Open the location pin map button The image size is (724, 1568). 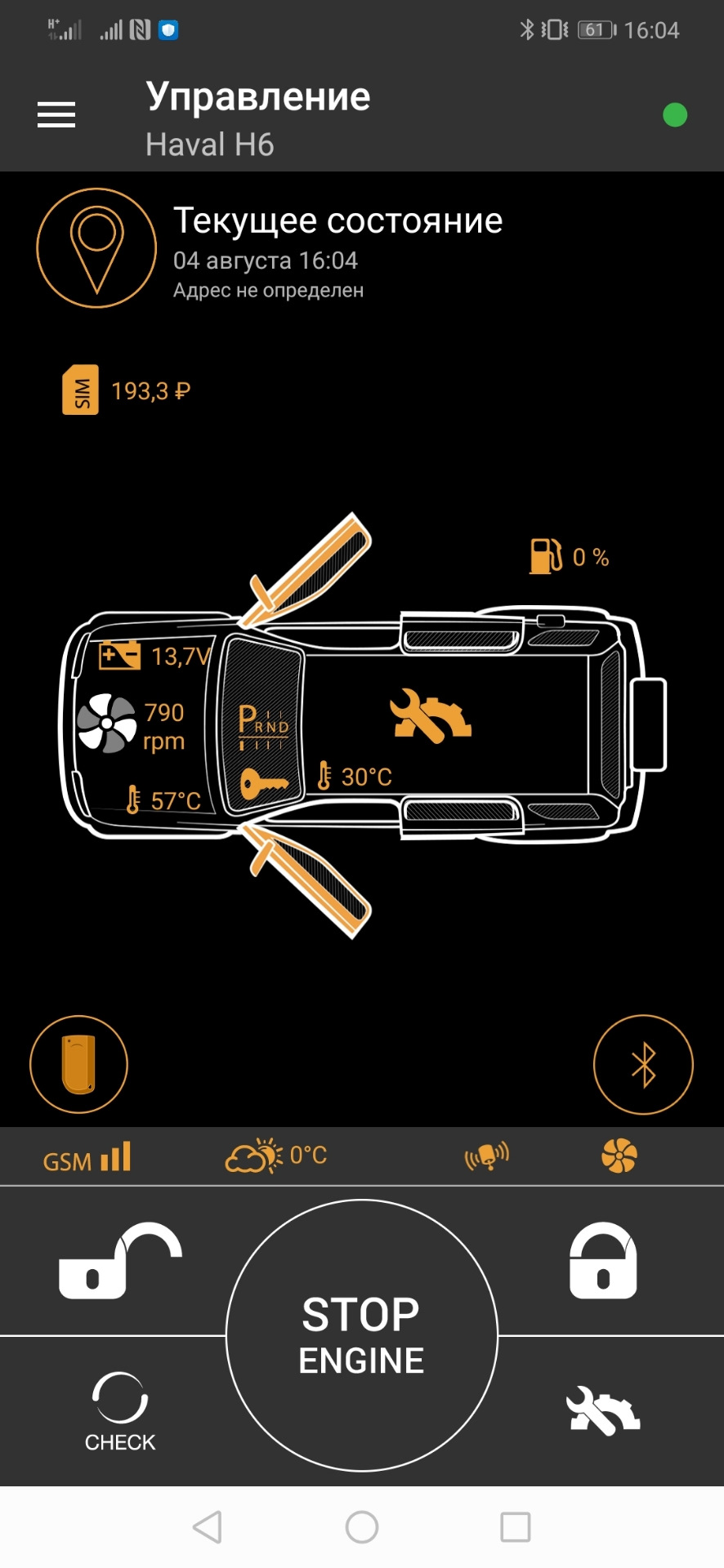96,248
